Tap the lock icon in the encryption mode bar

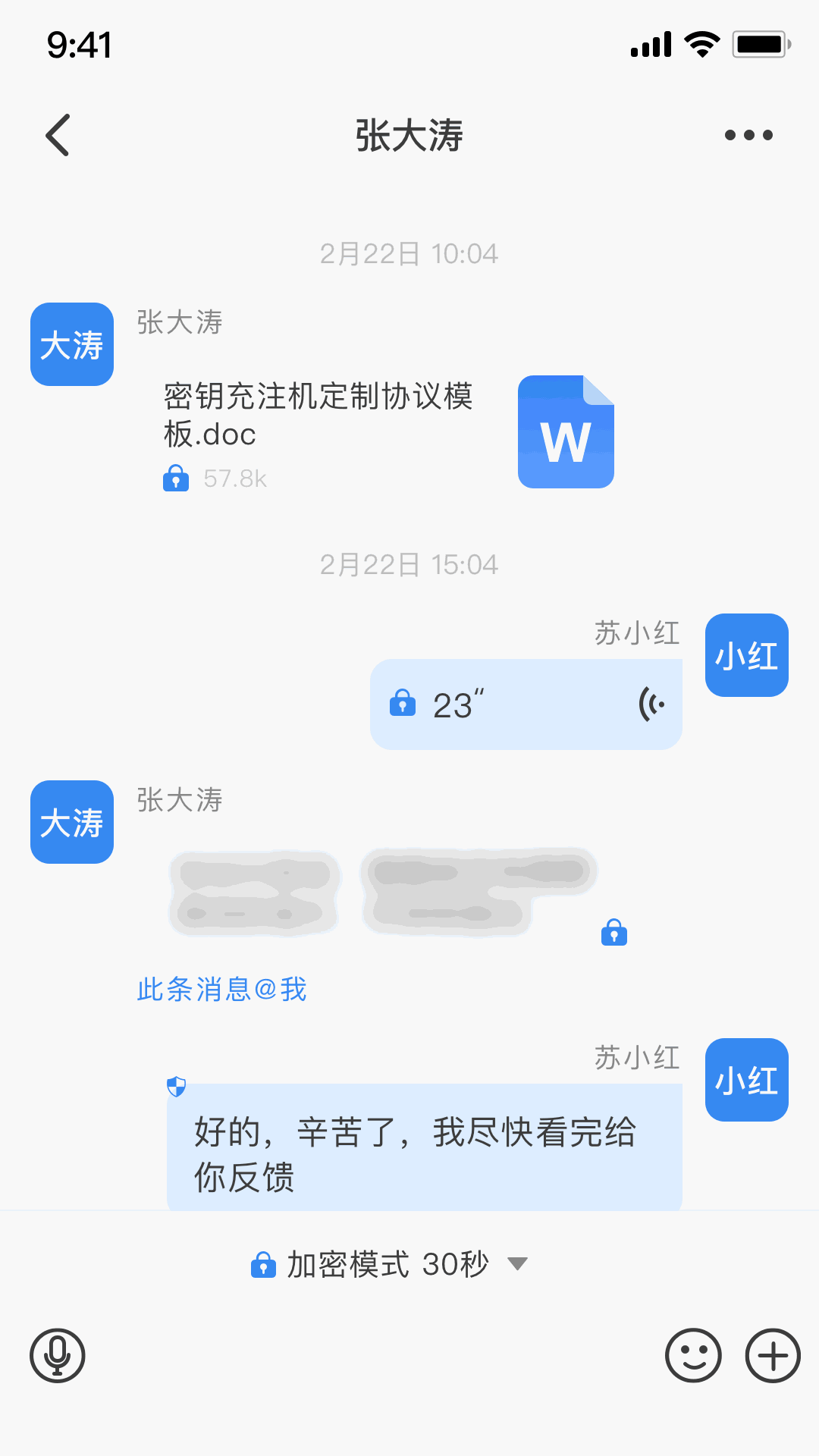tap(263, 1263)
